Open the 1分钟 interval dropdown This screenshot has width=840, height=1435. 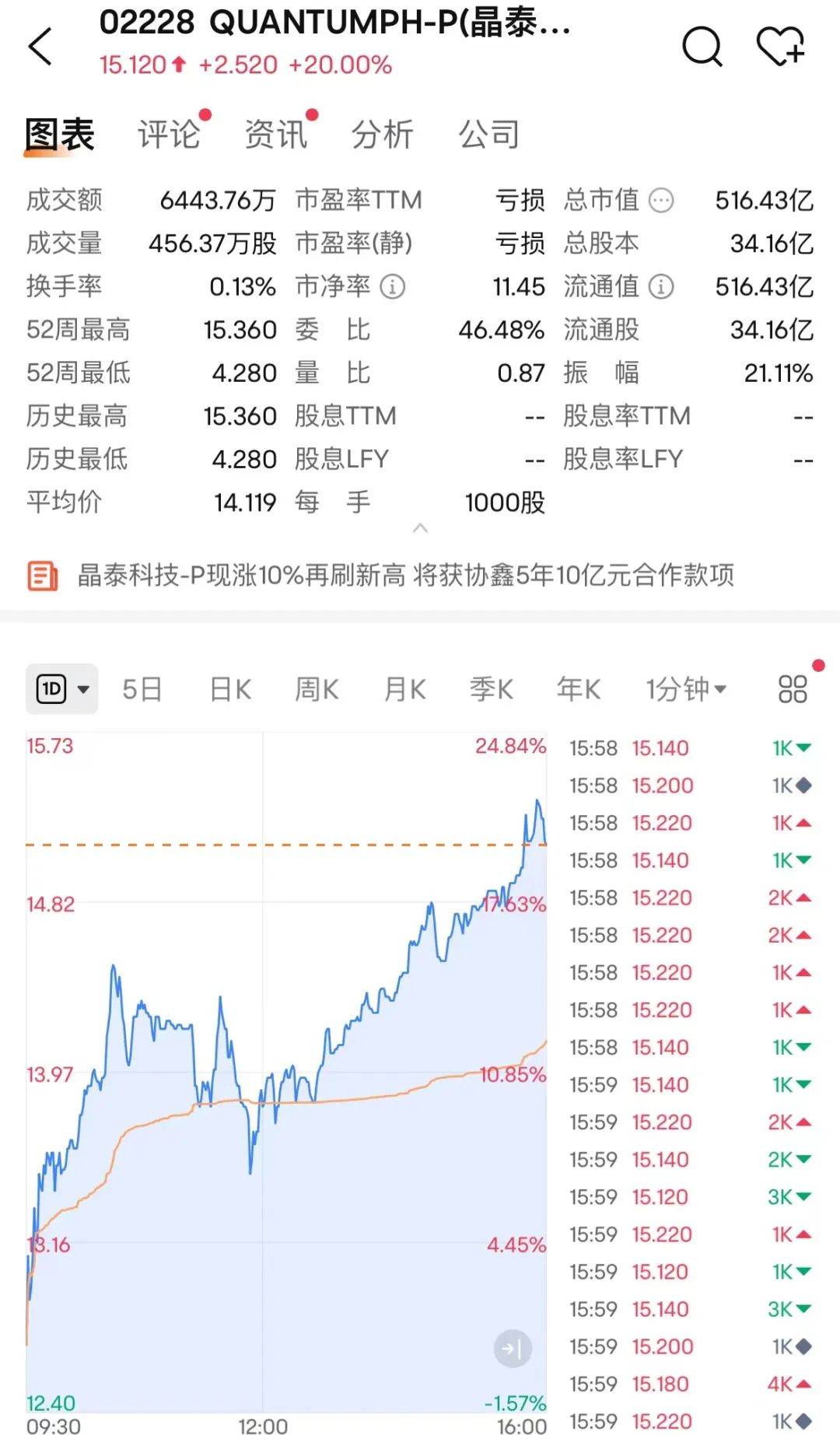click(683, 688)
